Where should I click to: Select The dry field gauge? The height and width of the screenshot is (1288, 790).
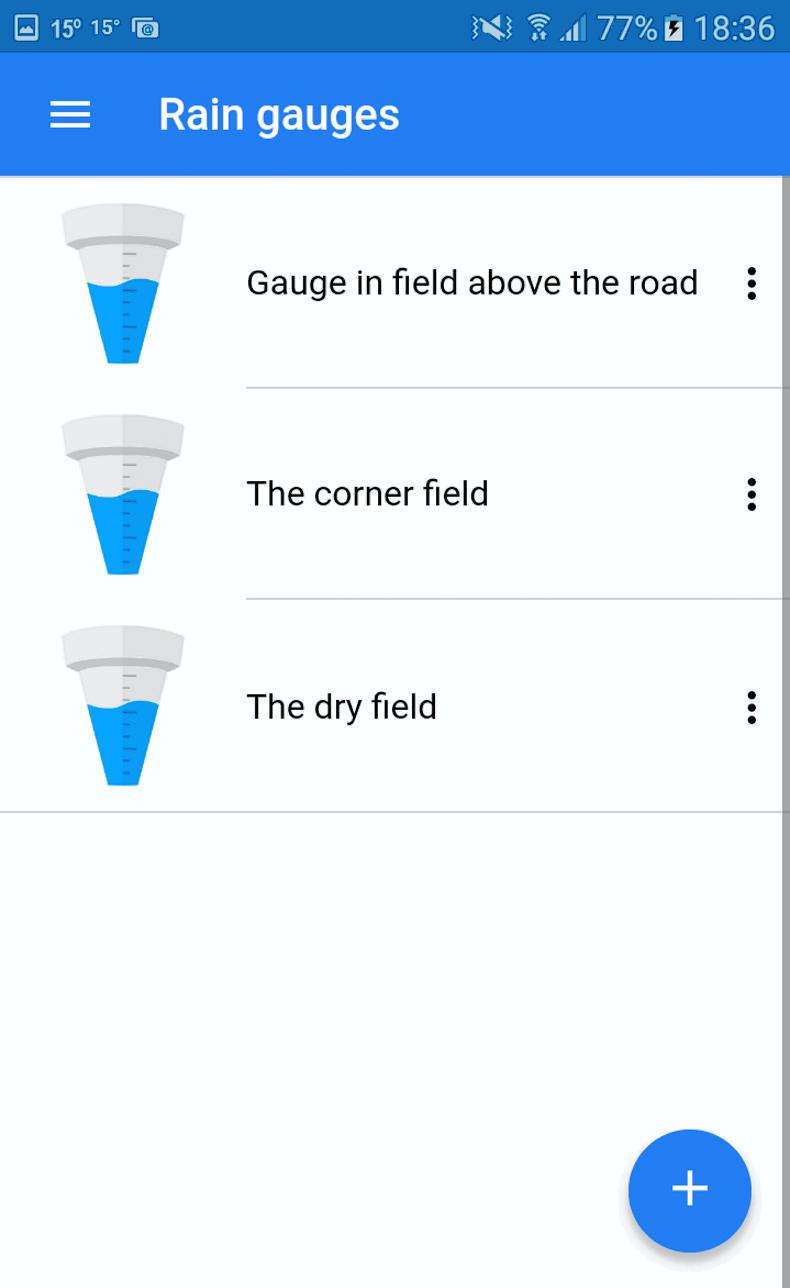(341, 707)
